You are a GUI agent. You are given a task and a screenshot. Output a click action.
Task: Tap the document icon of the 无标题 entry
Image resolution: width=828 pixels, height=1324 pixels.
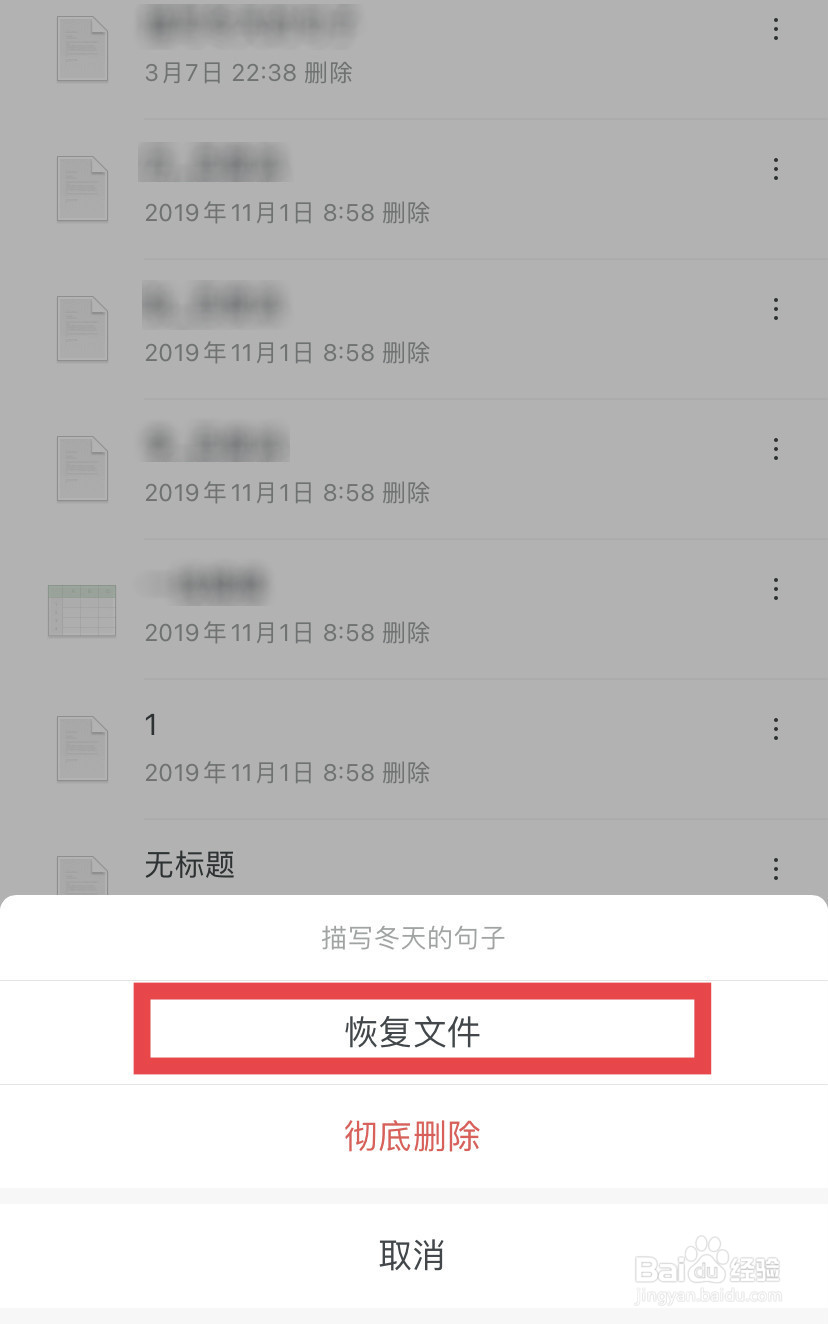[x=82, y=880]
